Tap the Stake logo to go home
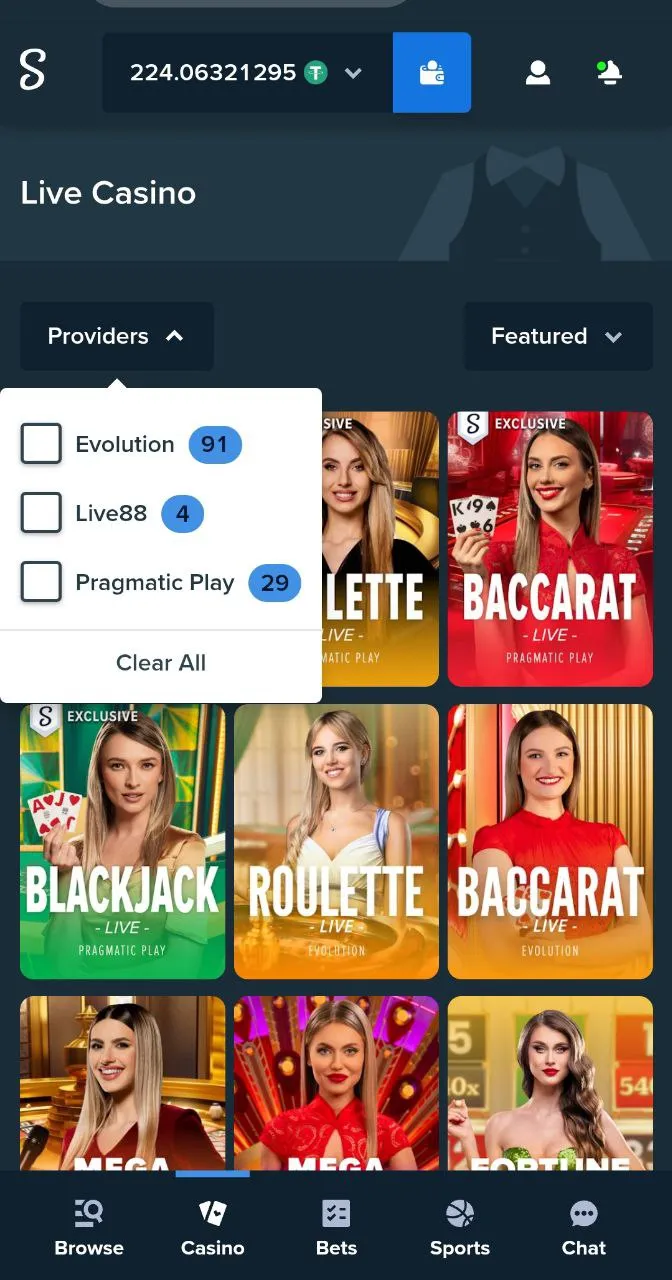672x1280 pixels. click(x=33, y=72)
